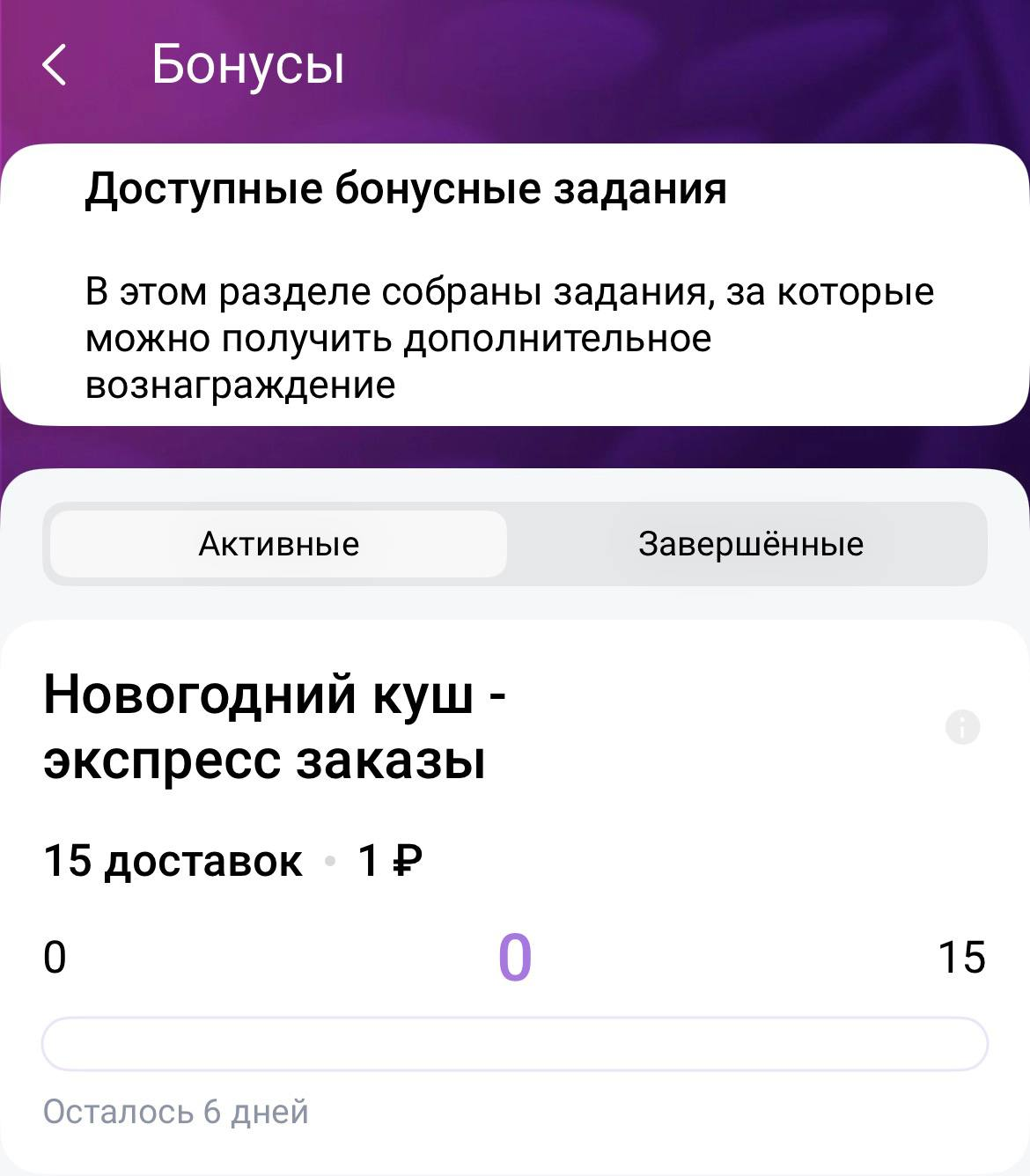
Task: Select the Активные tab
Action: pos(278,544)
